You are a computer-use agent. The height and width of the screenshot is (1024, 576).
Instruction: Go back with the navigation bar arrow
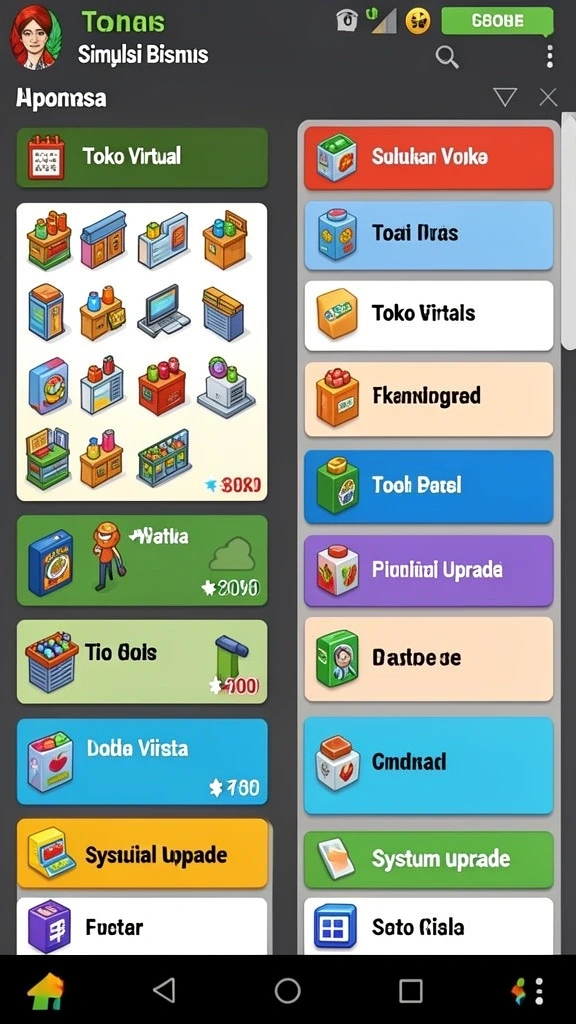pyautogui.click(x=164, y=990)
